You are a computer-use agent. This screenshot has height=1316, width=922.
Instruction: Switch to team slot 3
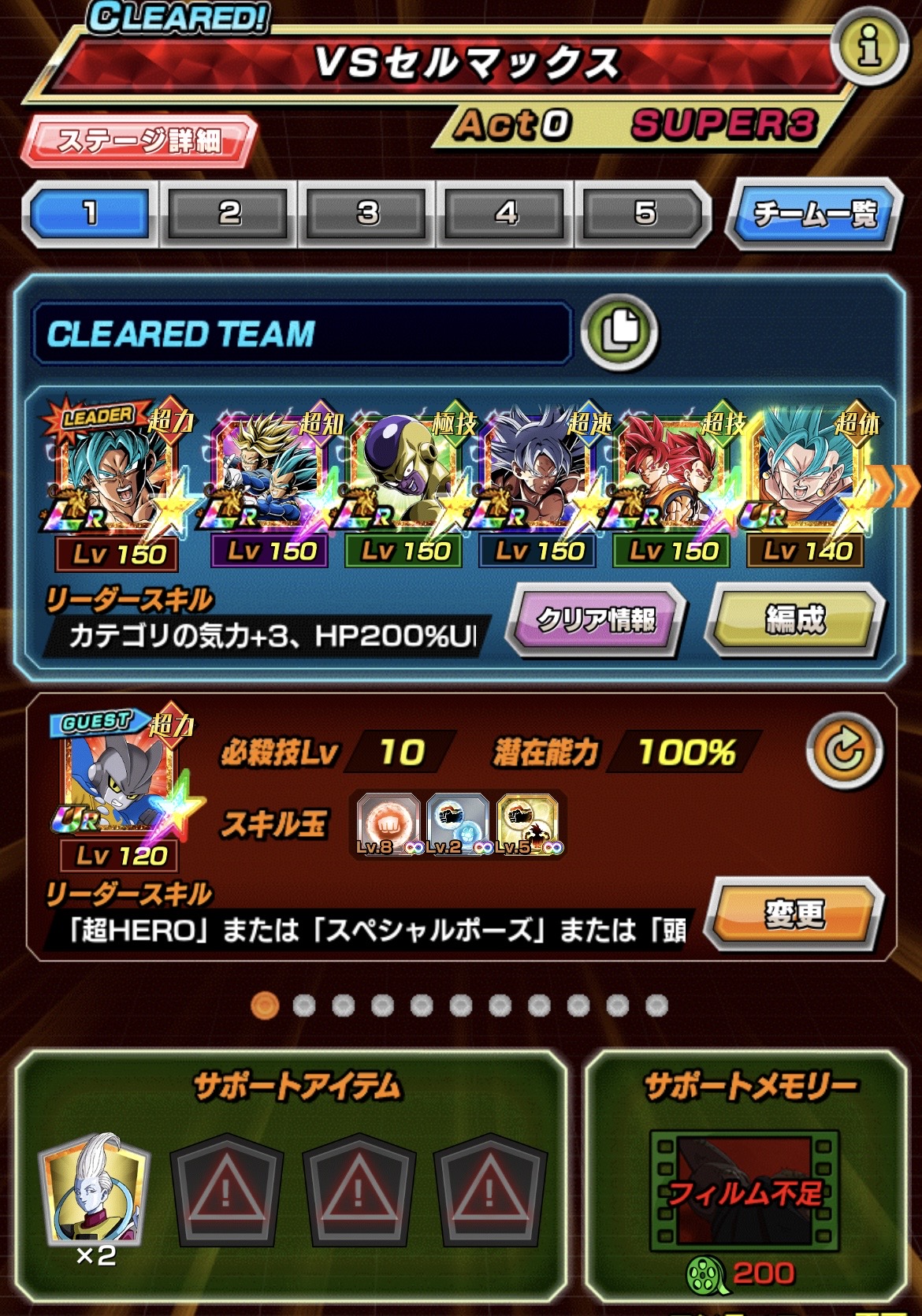point(367,213)
